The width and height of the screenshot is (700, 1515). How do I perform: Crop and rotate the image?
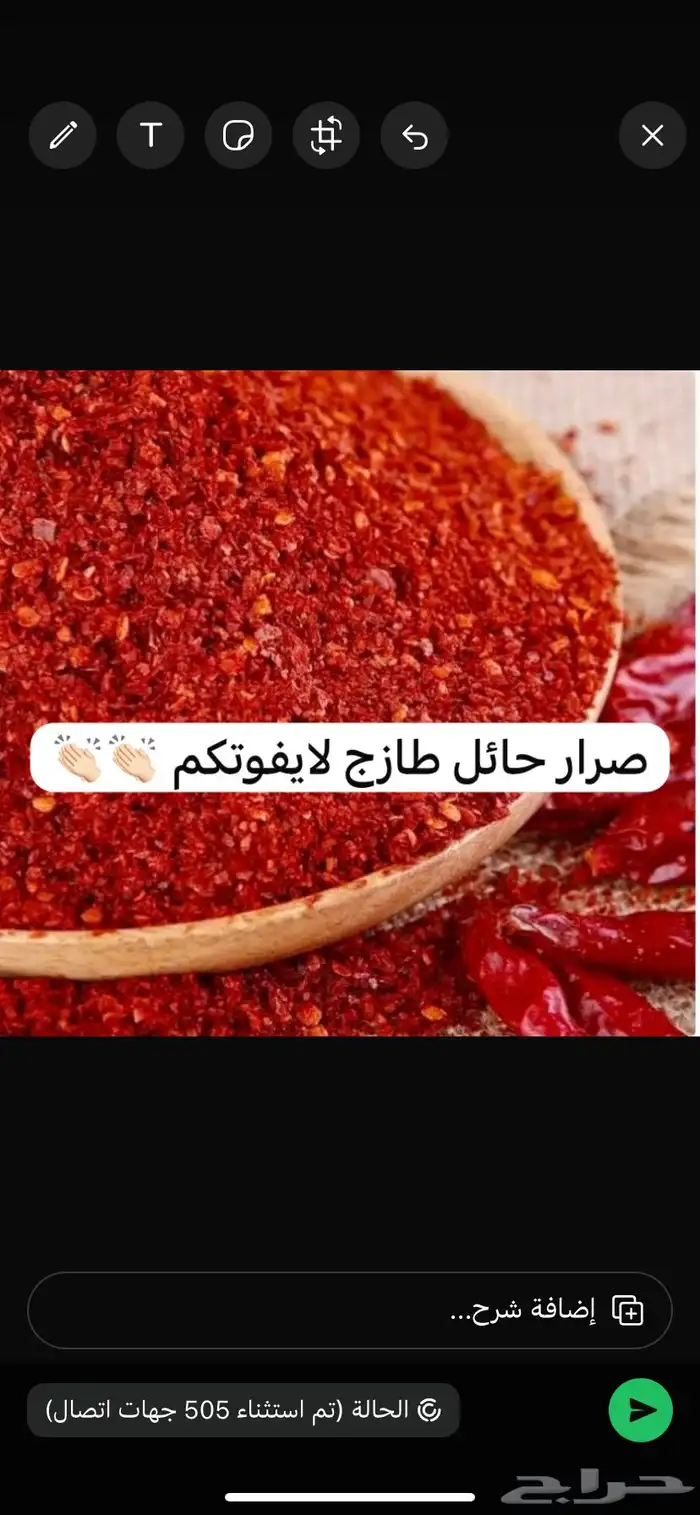tap(326, 135)
